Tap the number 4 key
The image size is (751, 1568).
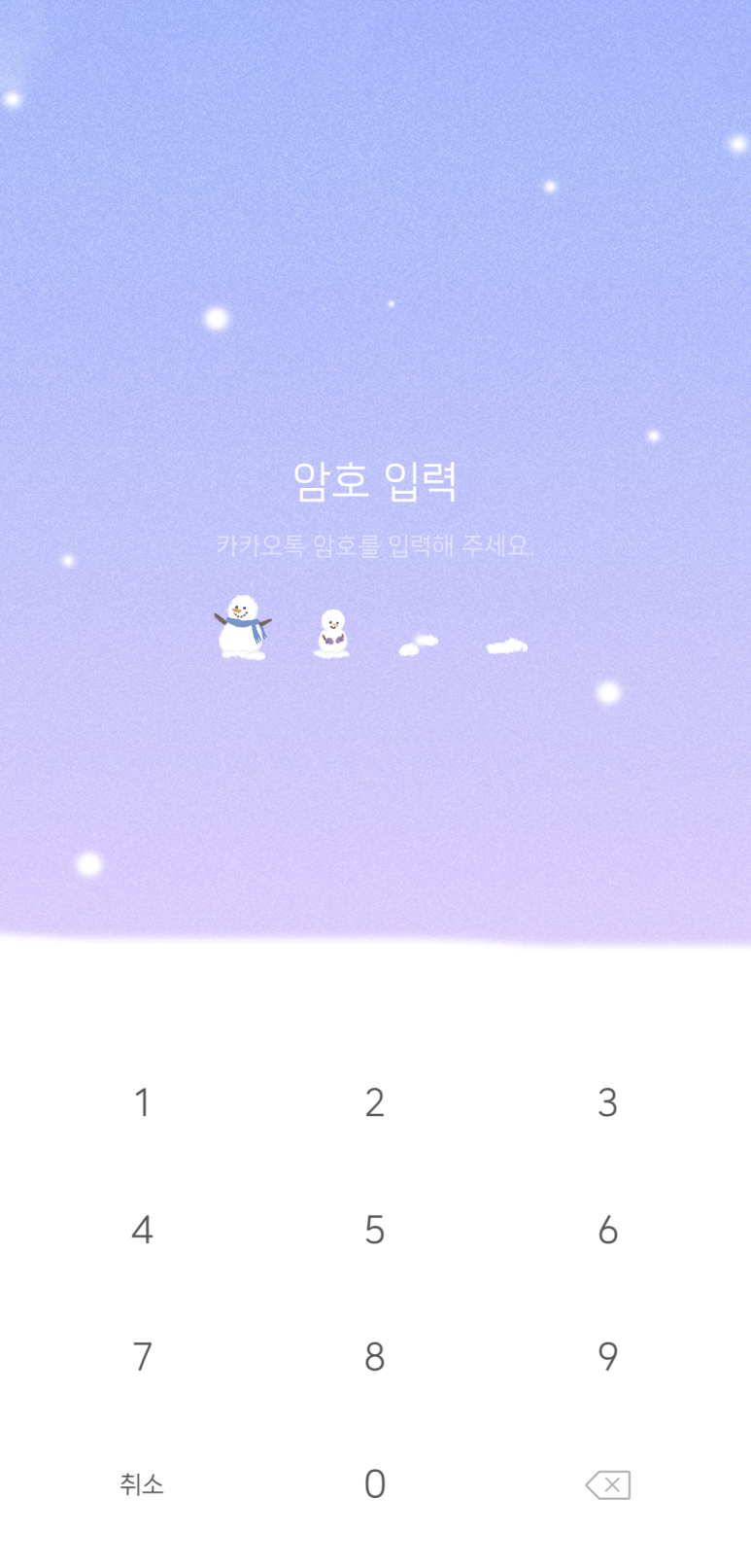tap(142, 1230)
